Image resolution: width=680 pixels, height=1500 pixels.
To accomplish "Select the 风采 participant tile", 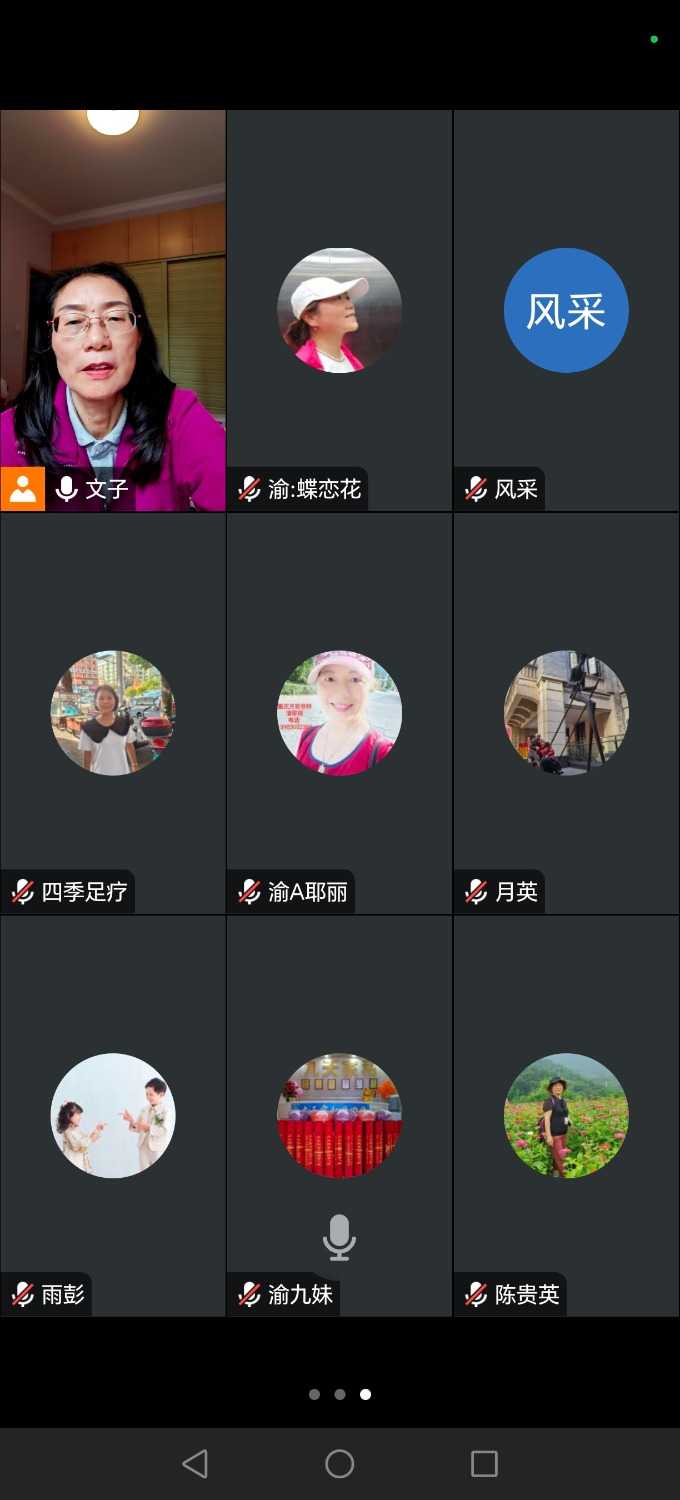I will pos(566,310).
